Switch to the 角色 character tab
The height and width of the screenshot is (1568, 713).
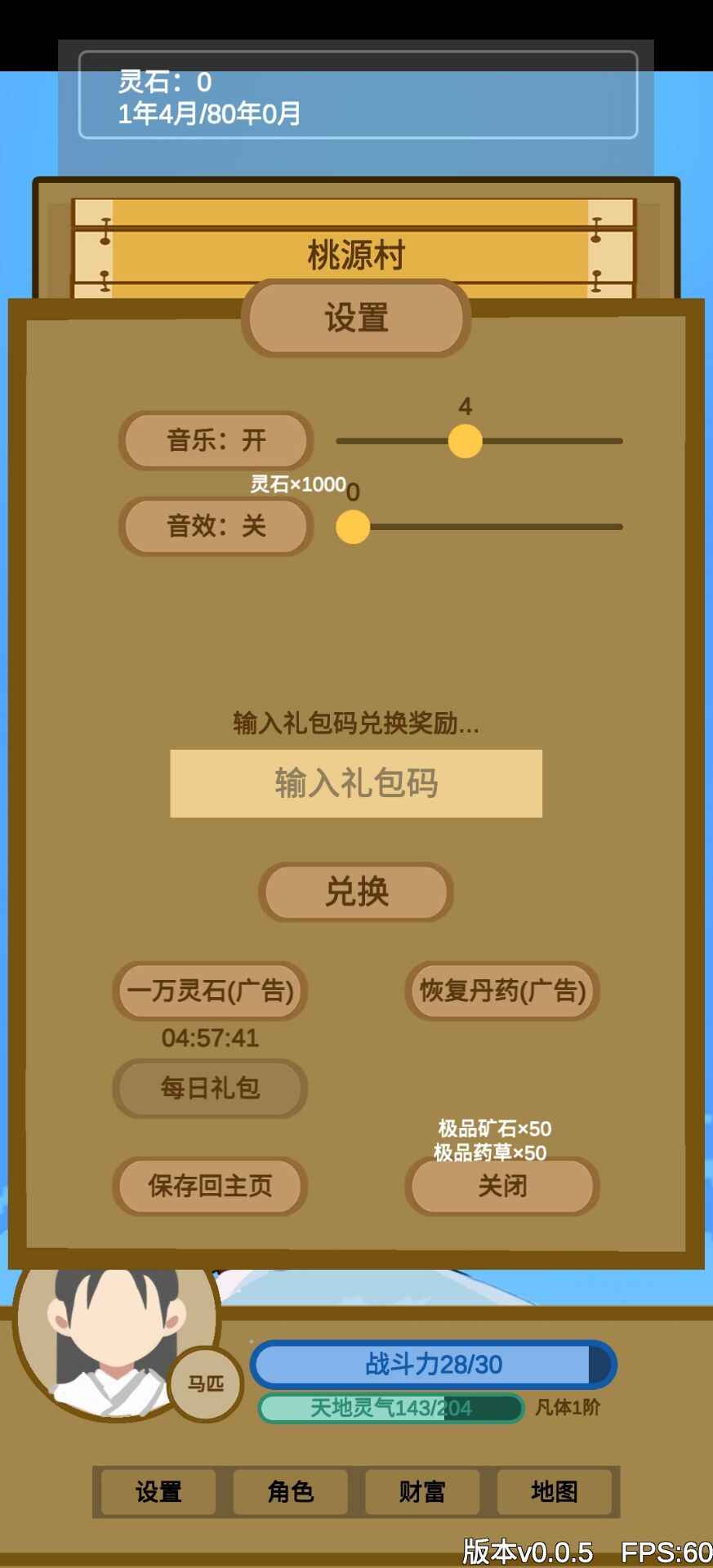coord(290,1492)
